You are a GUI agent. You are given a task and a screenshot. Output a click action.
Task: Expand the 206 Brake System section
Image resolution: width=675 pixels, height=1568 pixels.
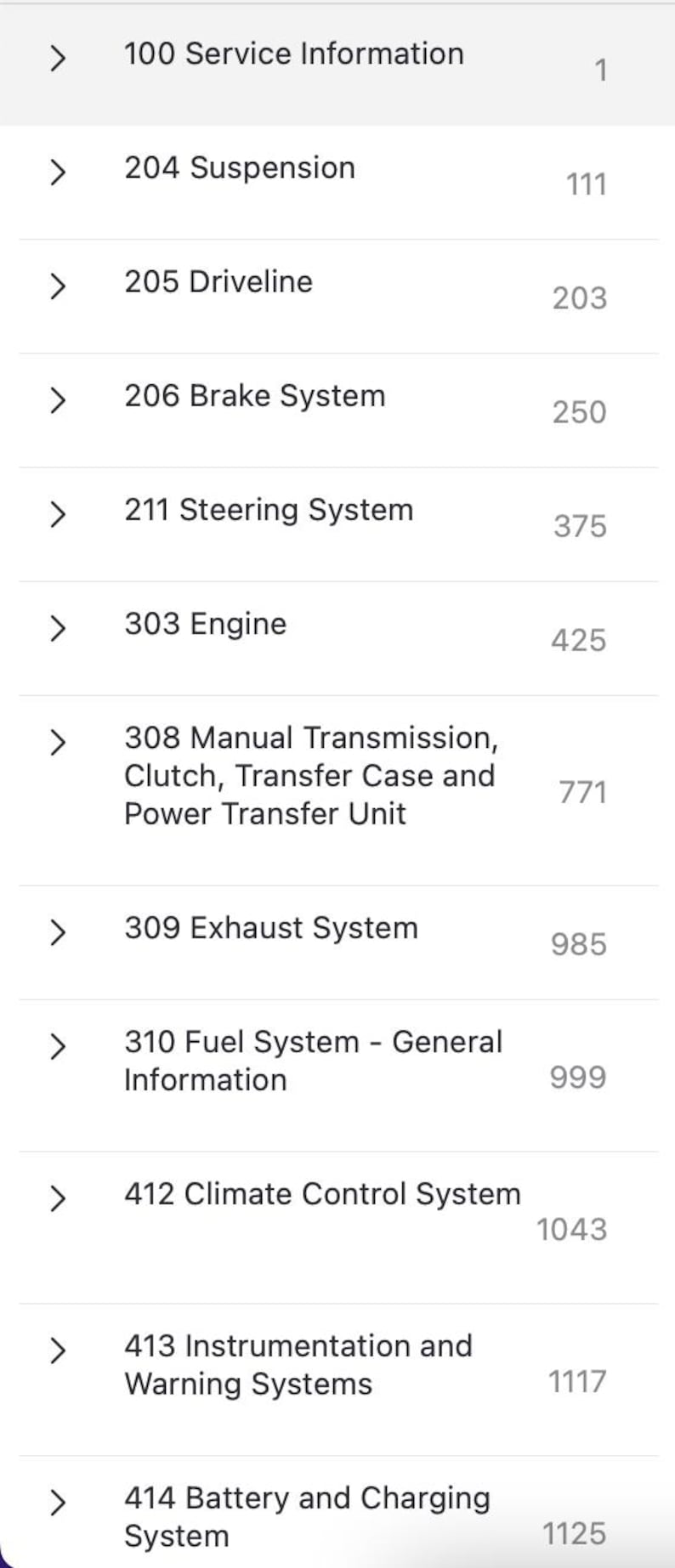[x=59, y=400]
